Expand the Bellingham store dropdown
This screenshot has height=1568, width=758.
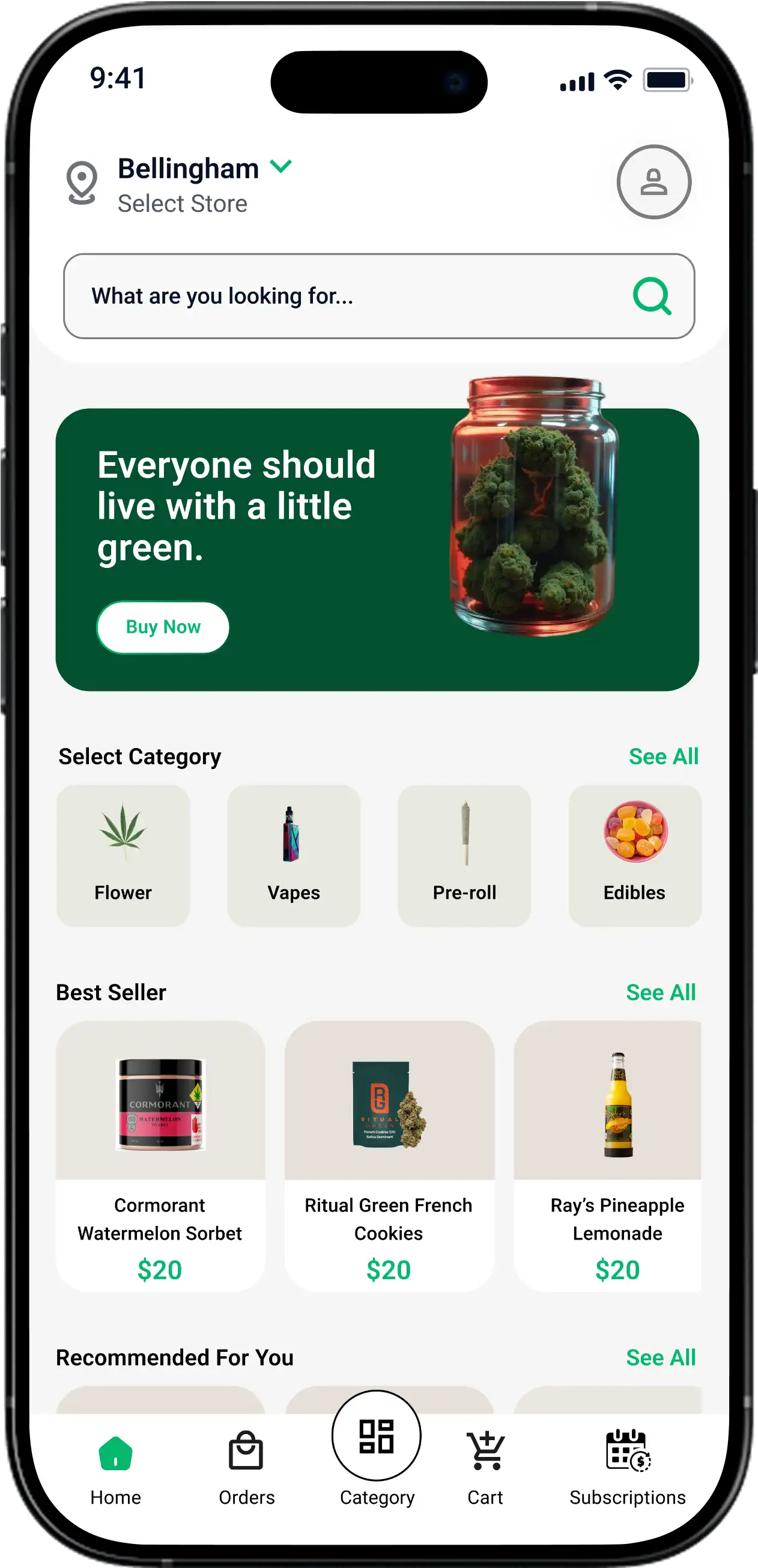point(280,167)
